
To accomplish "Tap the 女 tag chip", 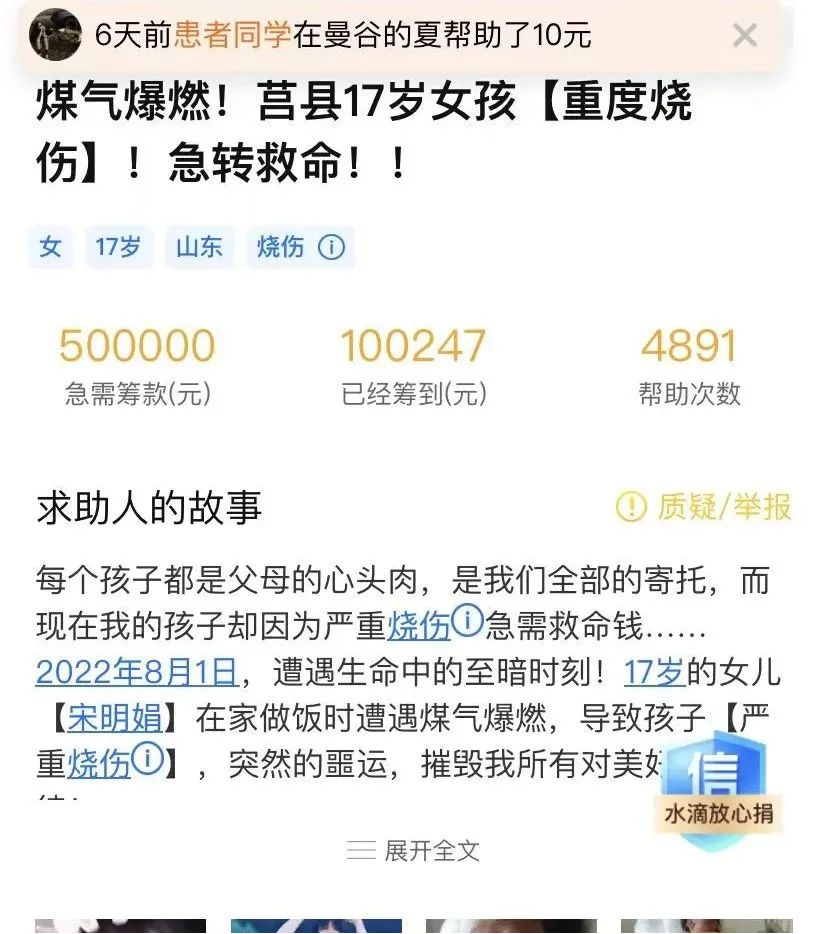I will coord(51,246).
